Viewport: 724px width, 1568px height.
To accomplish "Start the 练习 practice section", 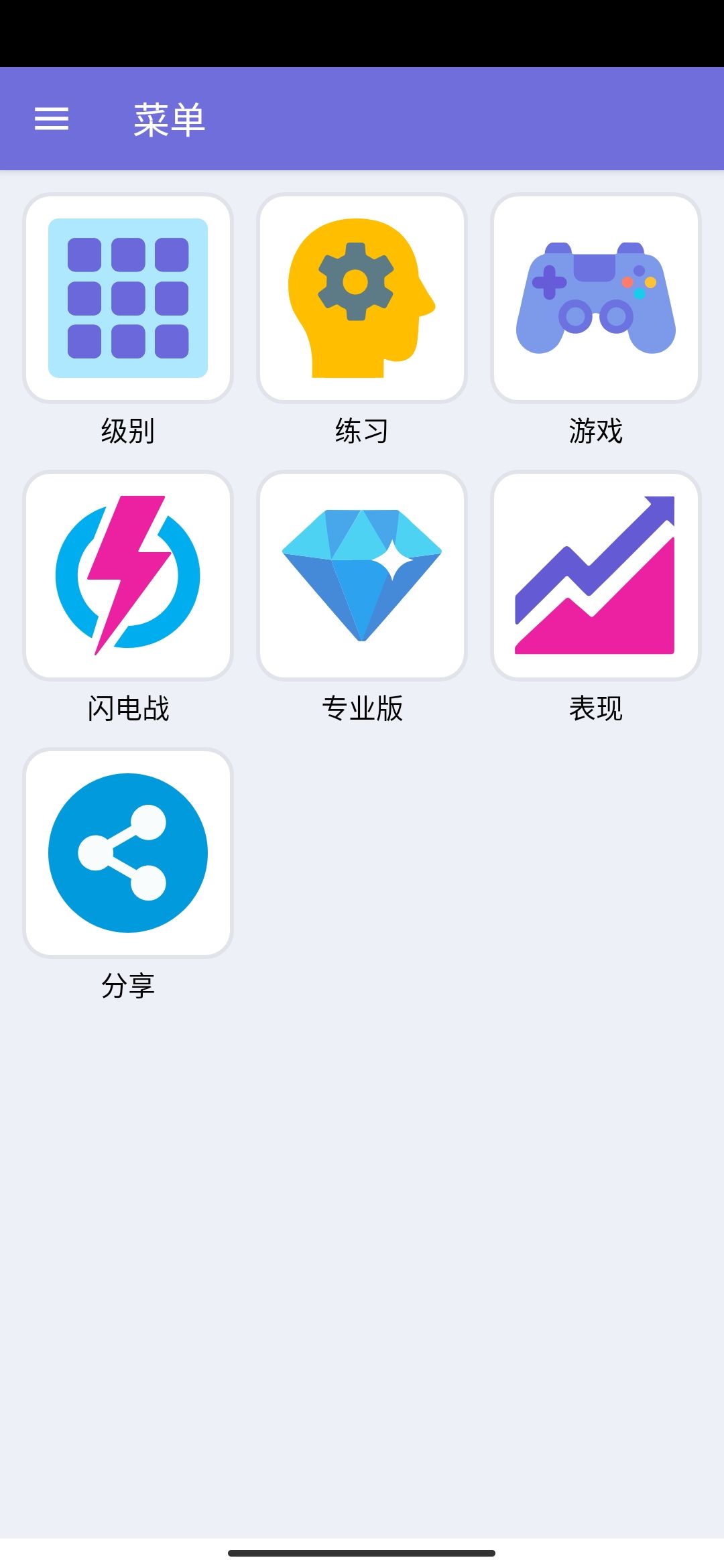I will [x=362, y=298].
